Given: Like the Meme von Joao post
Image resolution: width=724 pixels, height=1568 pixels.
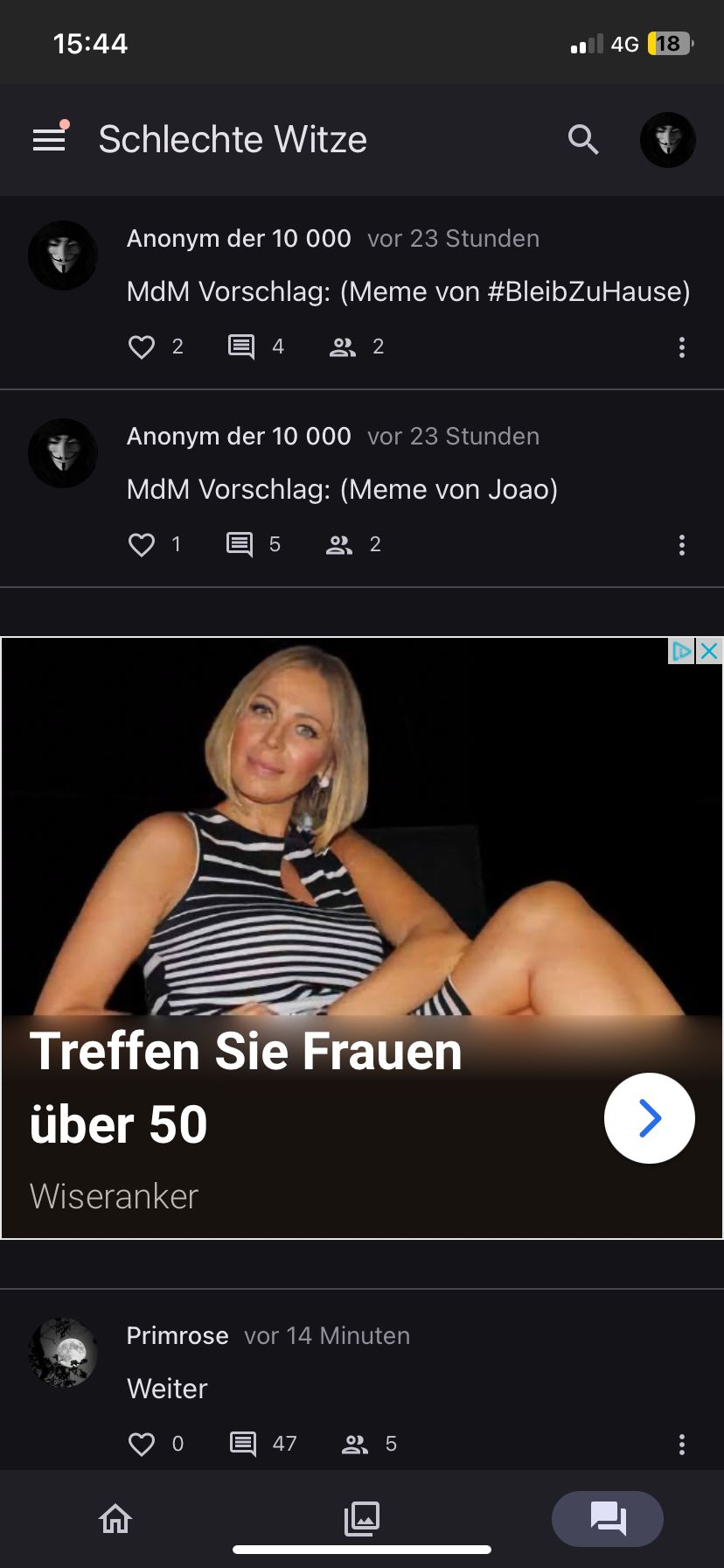Looking at the screenshot, I should 142,545.
